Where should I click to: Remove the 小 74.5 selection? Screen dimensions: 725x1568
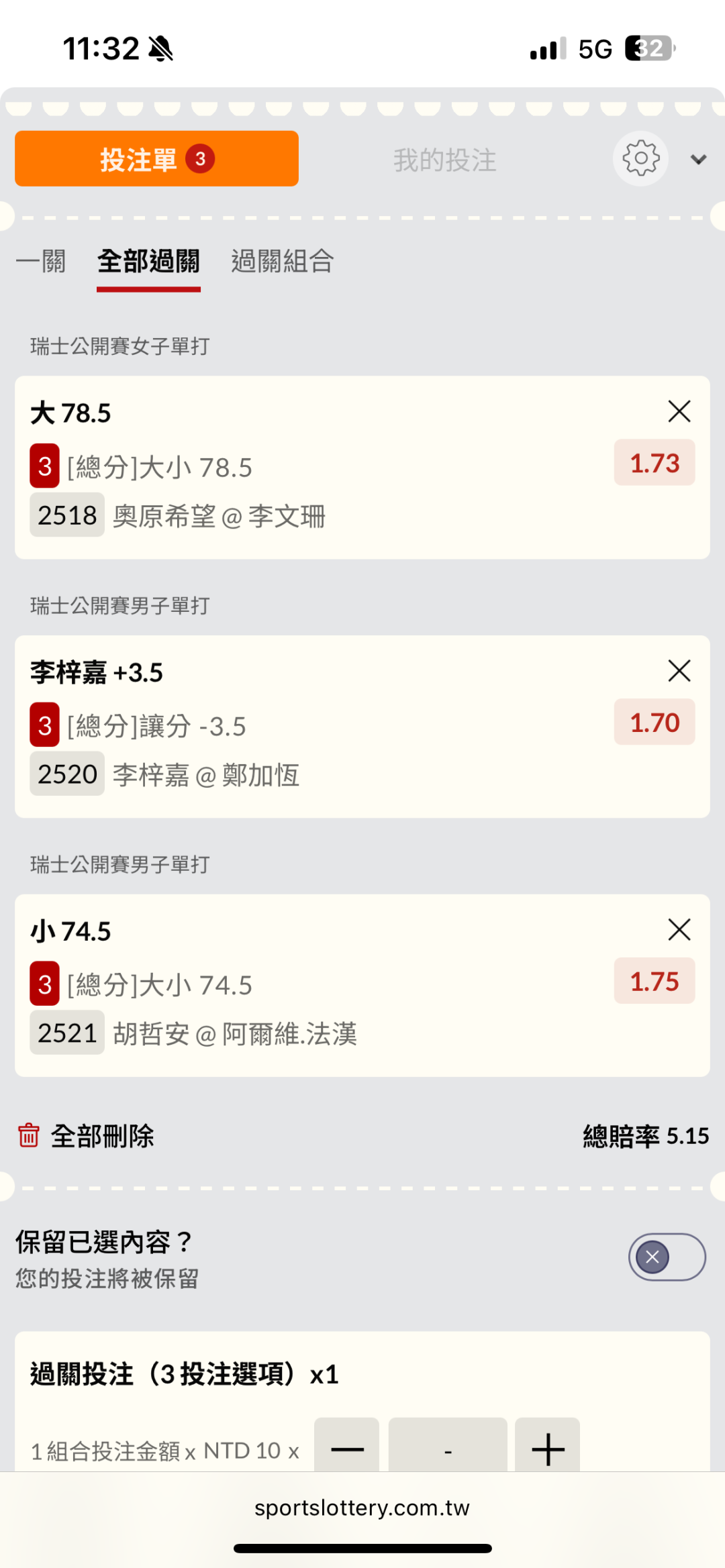(679, 929)
